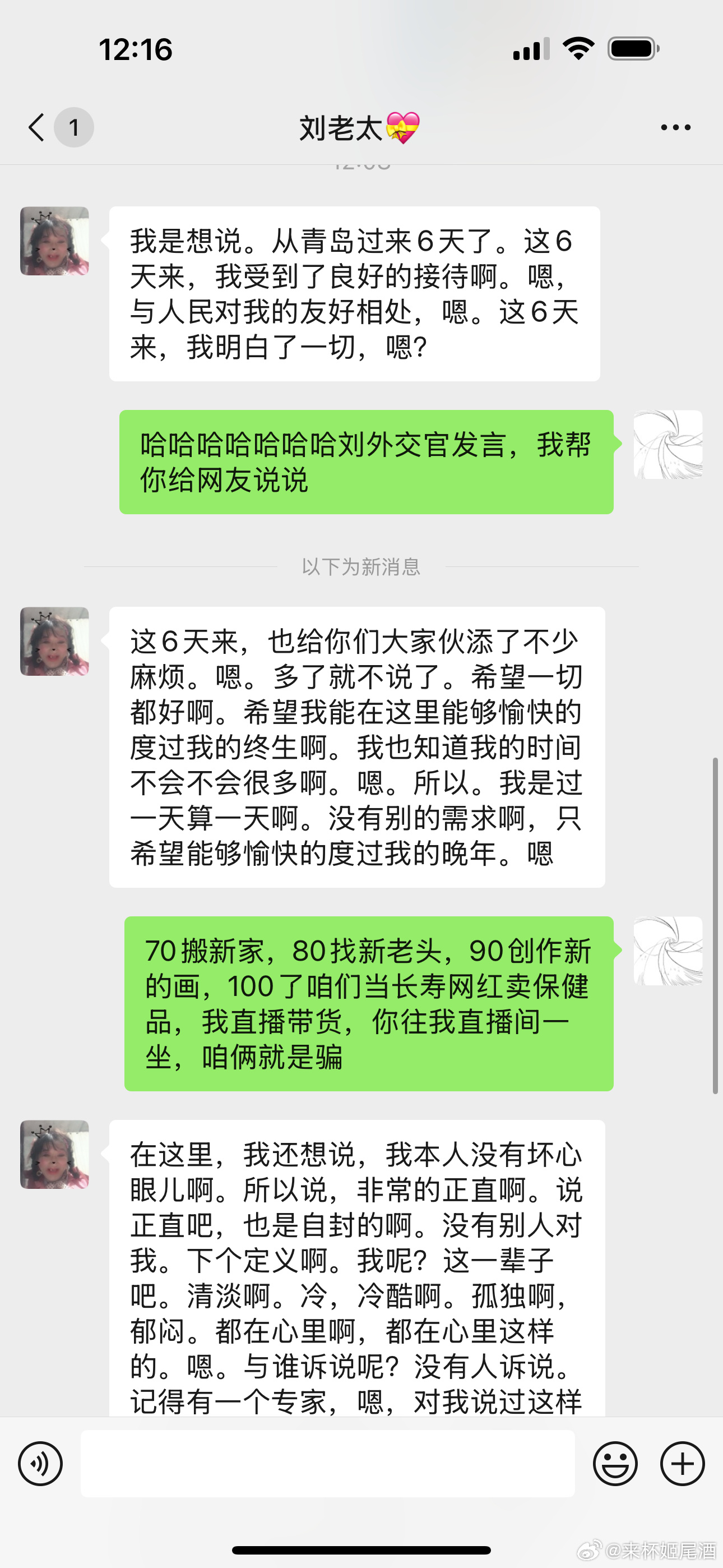Image resolution: width=723 pixels, height=1568 pixels.
Task: Open the chat overflow menu
Action: pyautogui.click(x=675, y=127)
